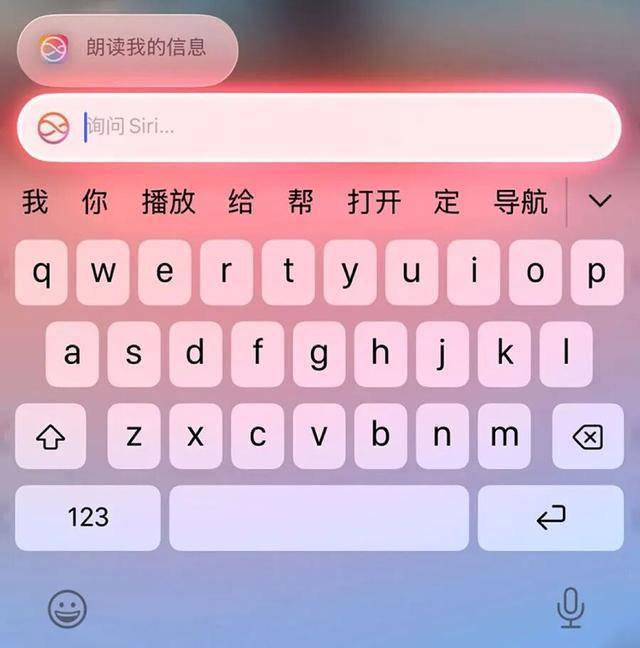Tap the shift key

pos(50,436)
